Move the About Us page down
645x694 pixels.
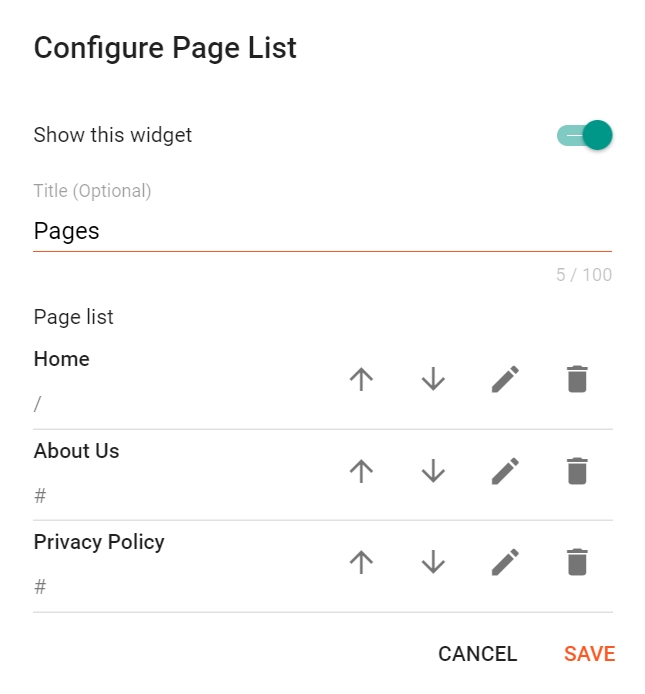tap(433, 471)
